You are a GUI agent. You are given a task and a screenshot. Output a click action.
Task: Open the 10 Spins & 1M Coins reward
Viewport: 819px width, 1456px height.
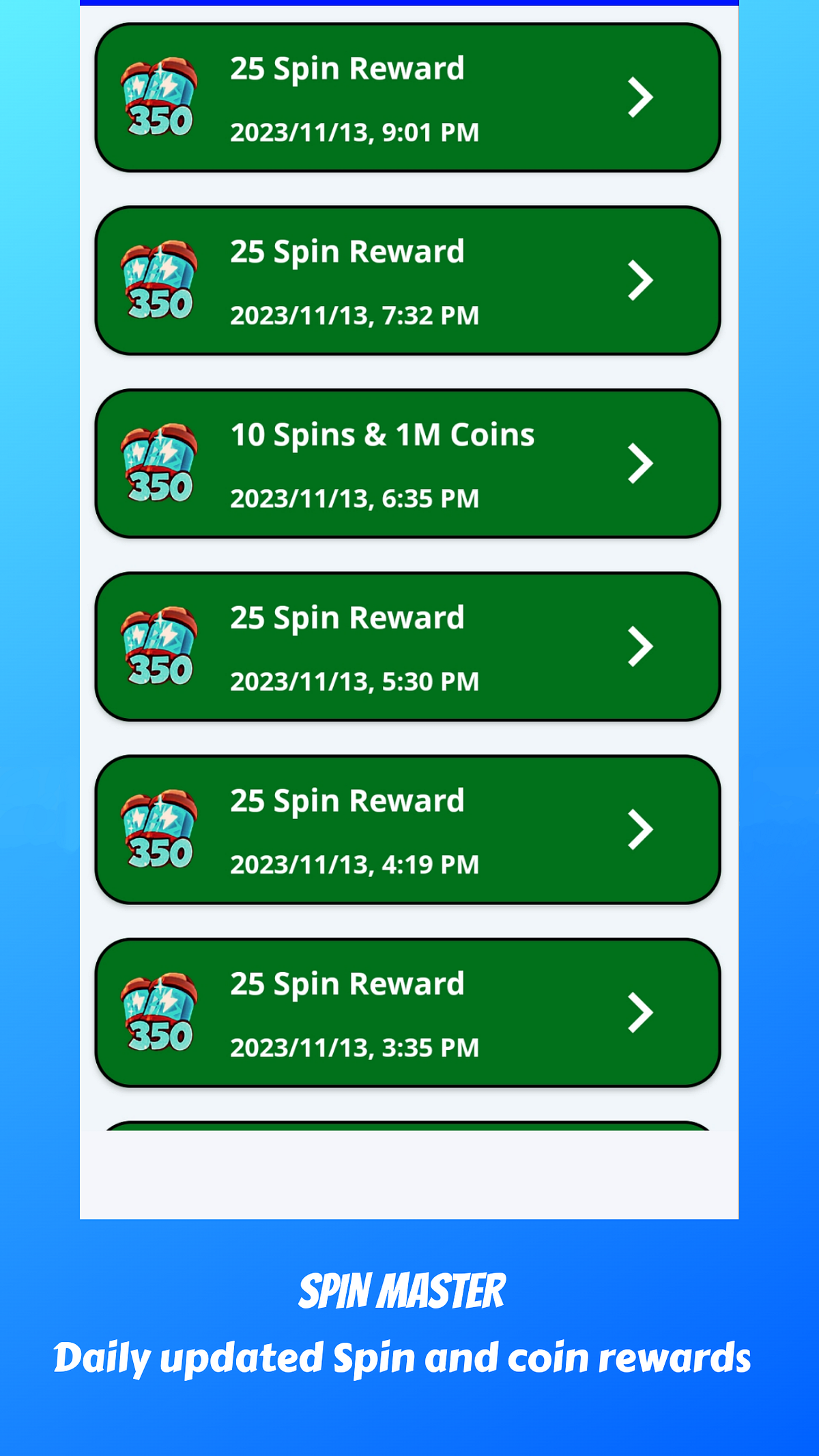[409, 463]
